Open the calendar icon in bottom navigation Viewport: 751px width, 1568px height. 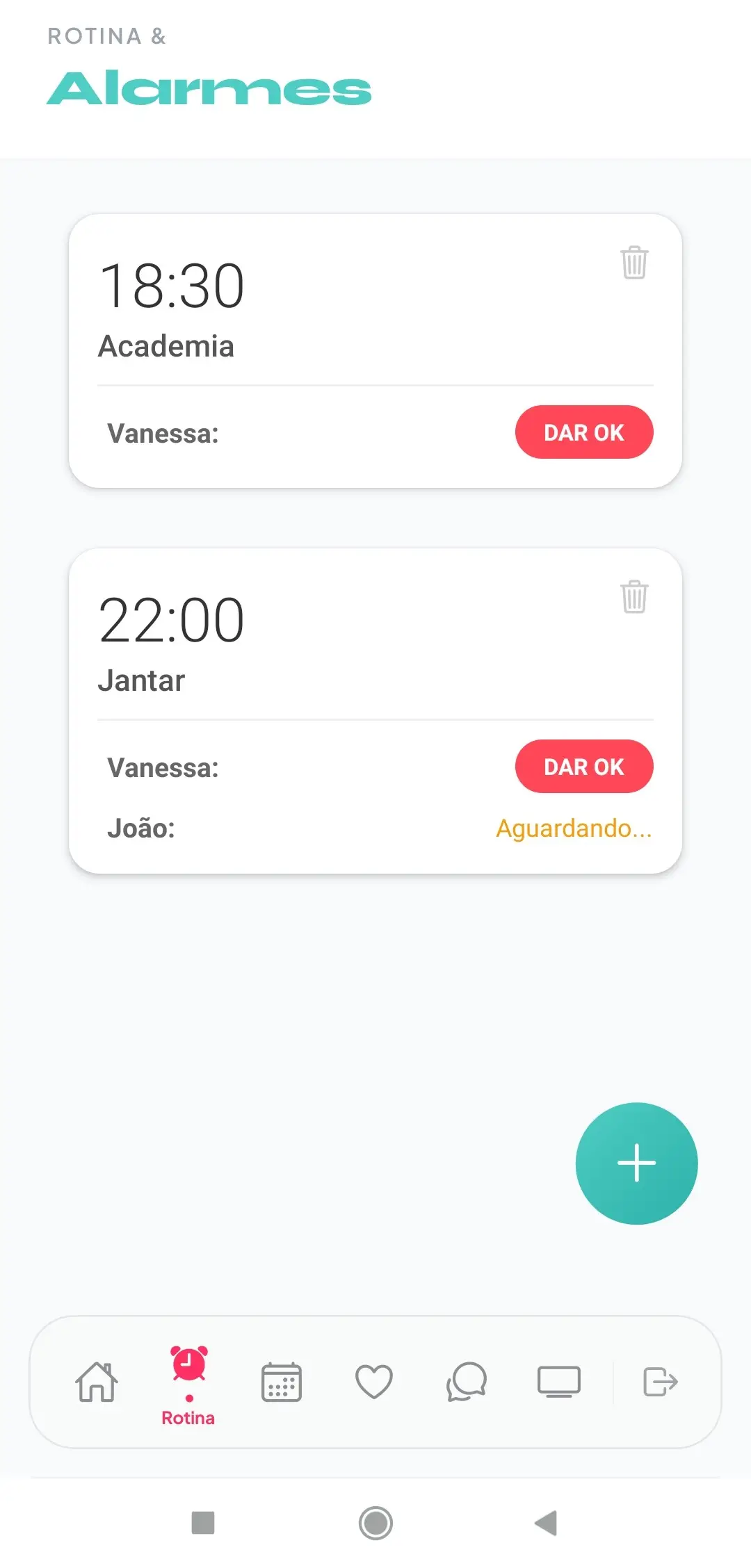pos(280,1382)
